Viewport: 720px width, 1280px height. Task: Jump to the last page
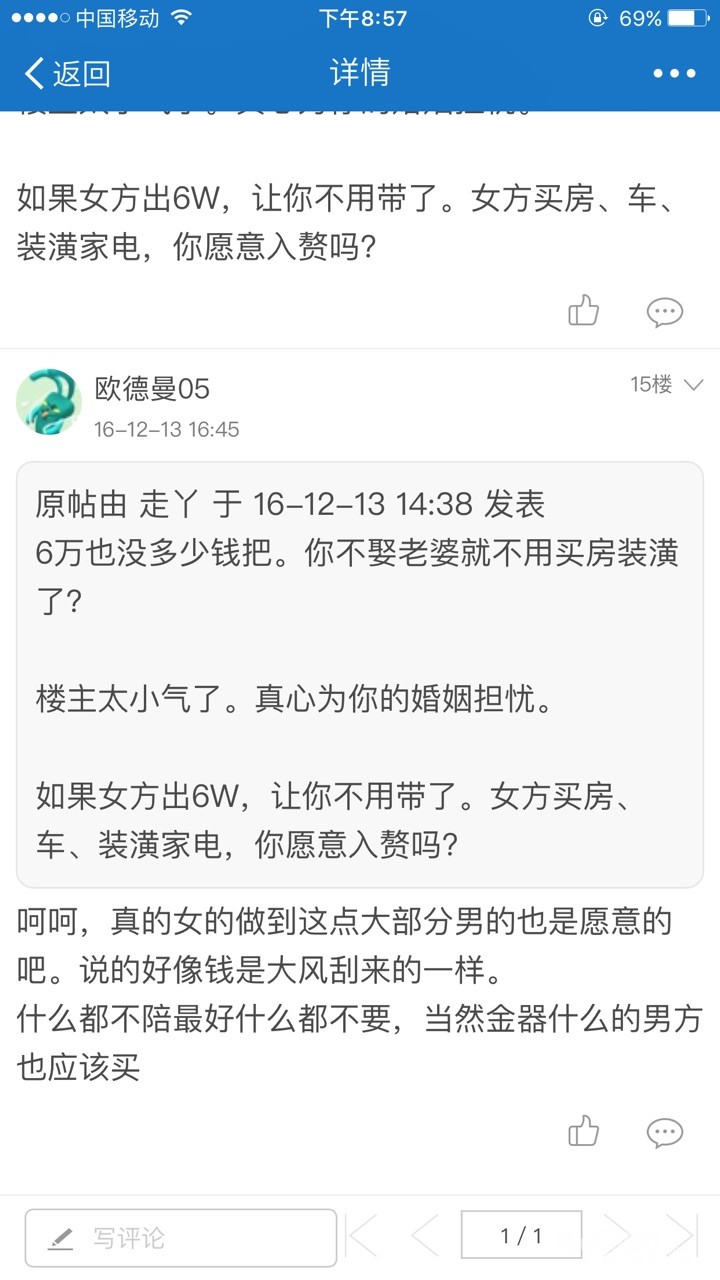(x=680, y=1236)
